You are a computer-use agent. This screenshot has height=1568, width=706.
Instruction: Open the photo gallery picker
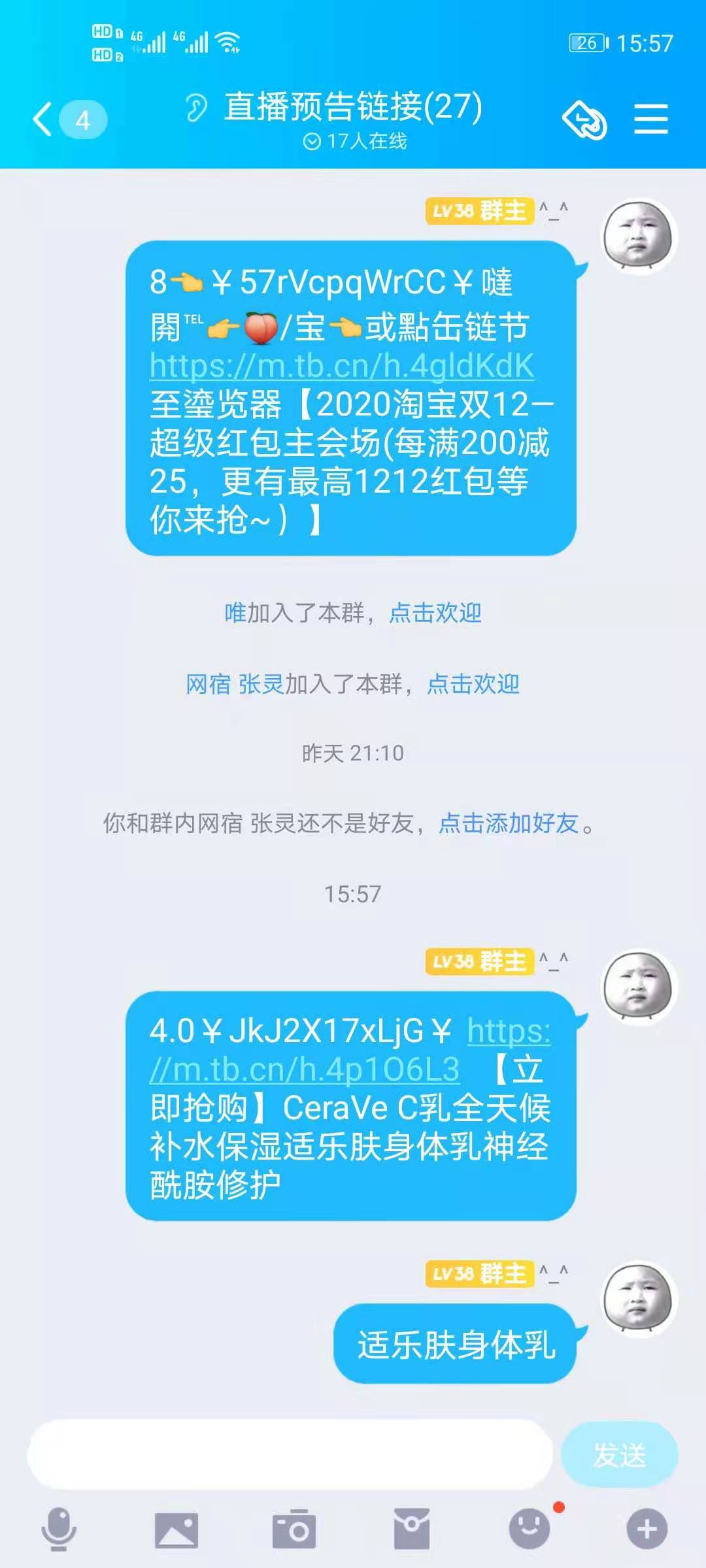point(176,1529)
